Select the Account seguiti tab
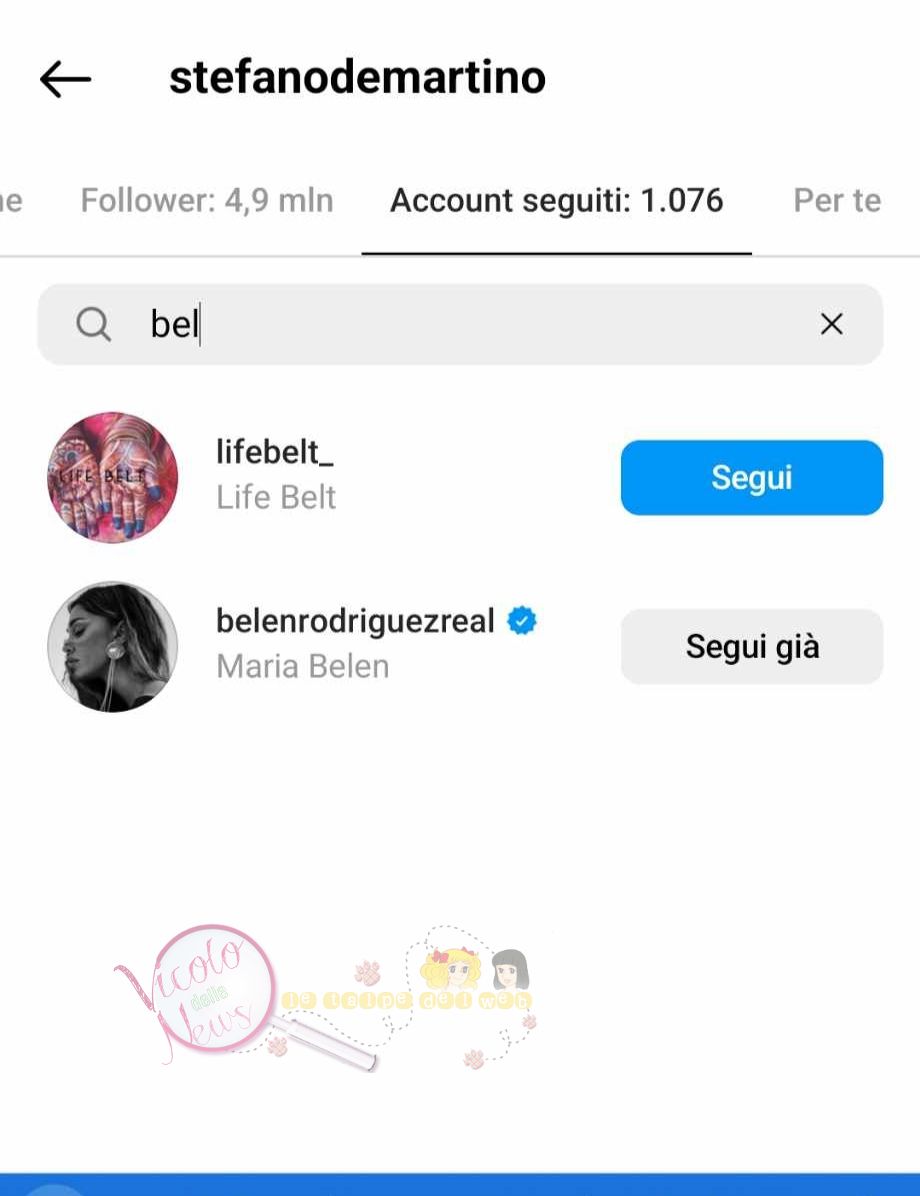Image resolution: width=920 pixels, height=1196 pixels. click(556, 200)
